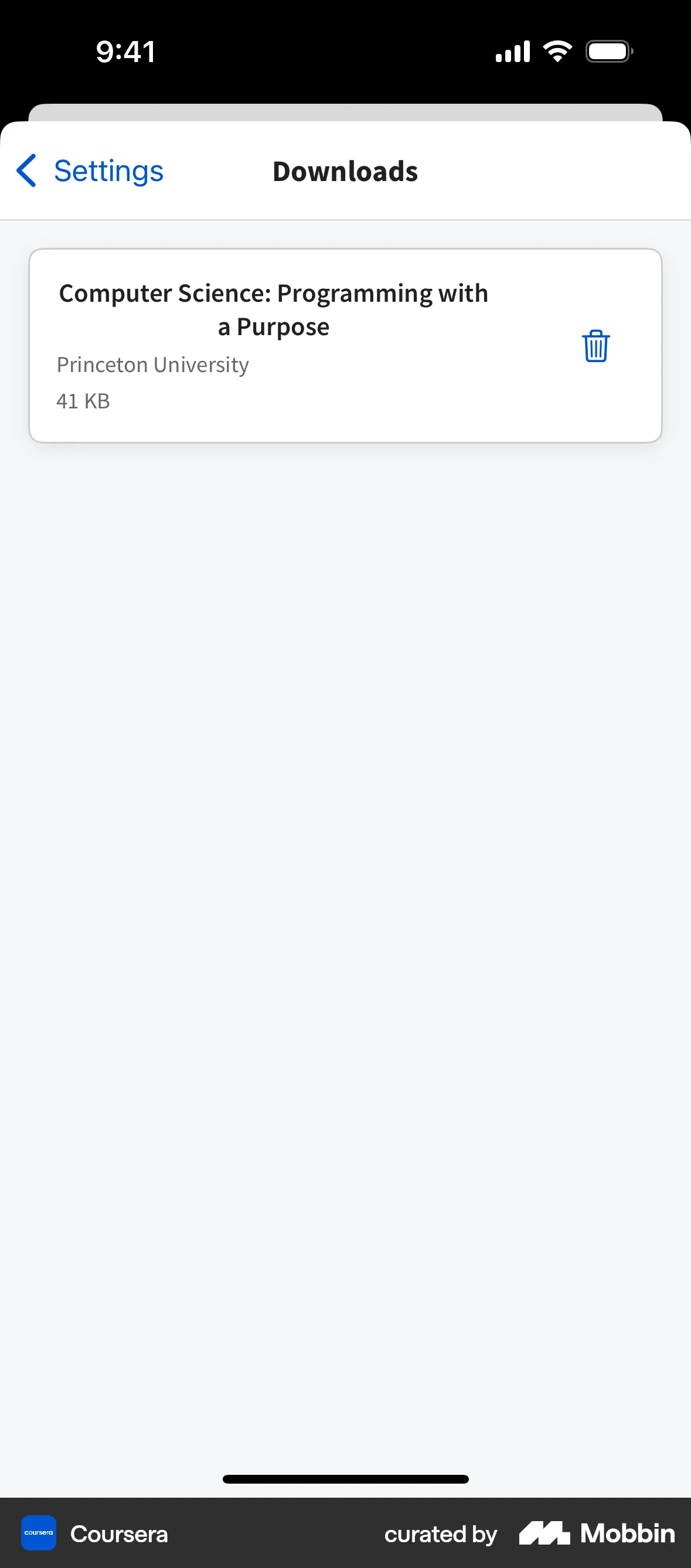The image size is (691, 1568).
Task: Select the Downloads header title
Action: (x=345, y=171)
